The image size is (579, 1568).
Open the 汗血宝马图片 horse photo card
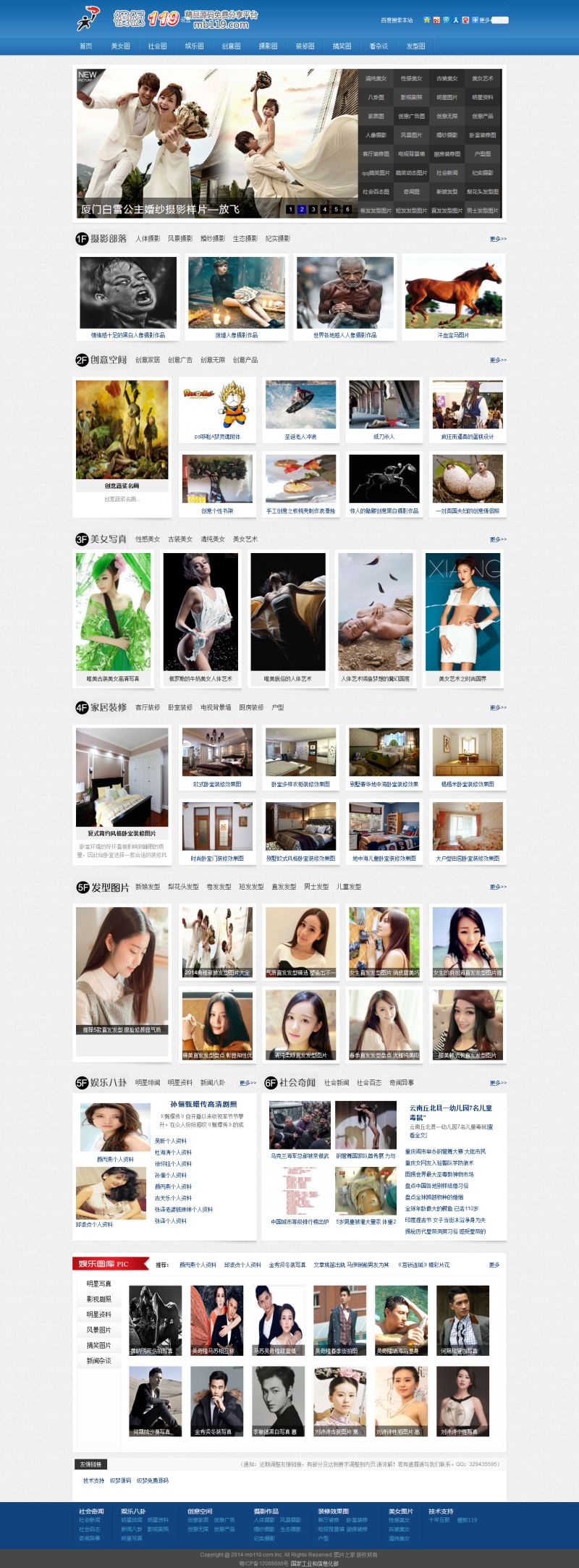tap(453, 296)
